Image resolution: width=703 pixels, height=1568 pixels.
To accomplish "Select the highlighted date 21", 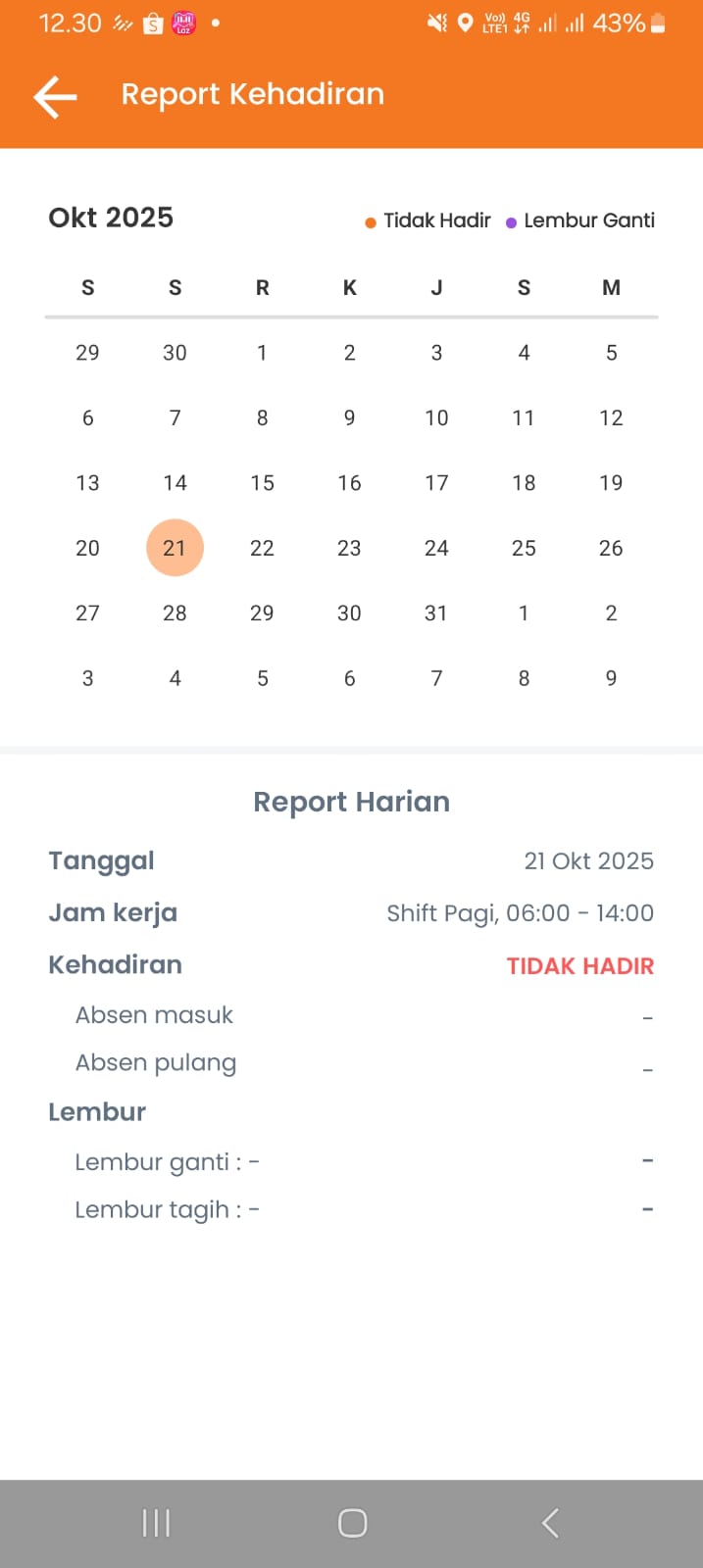I will point(175,548).
